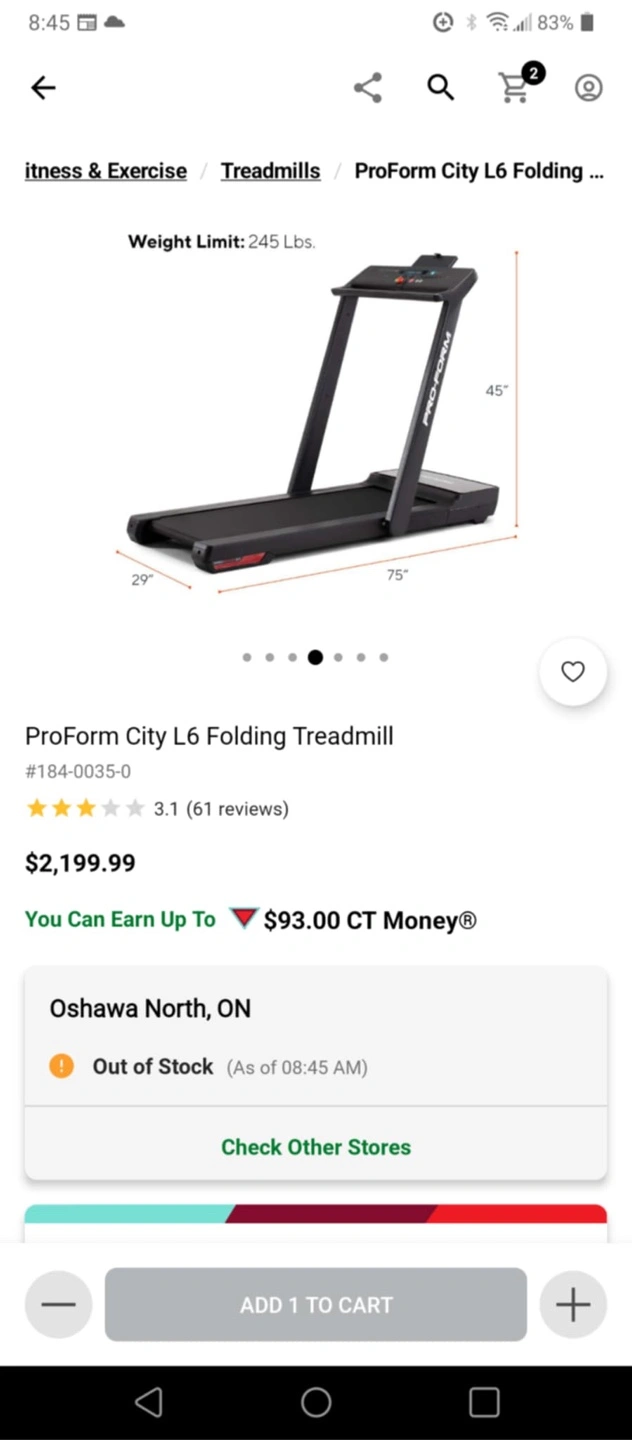Increase quantity with plus button

[573, 1305]
